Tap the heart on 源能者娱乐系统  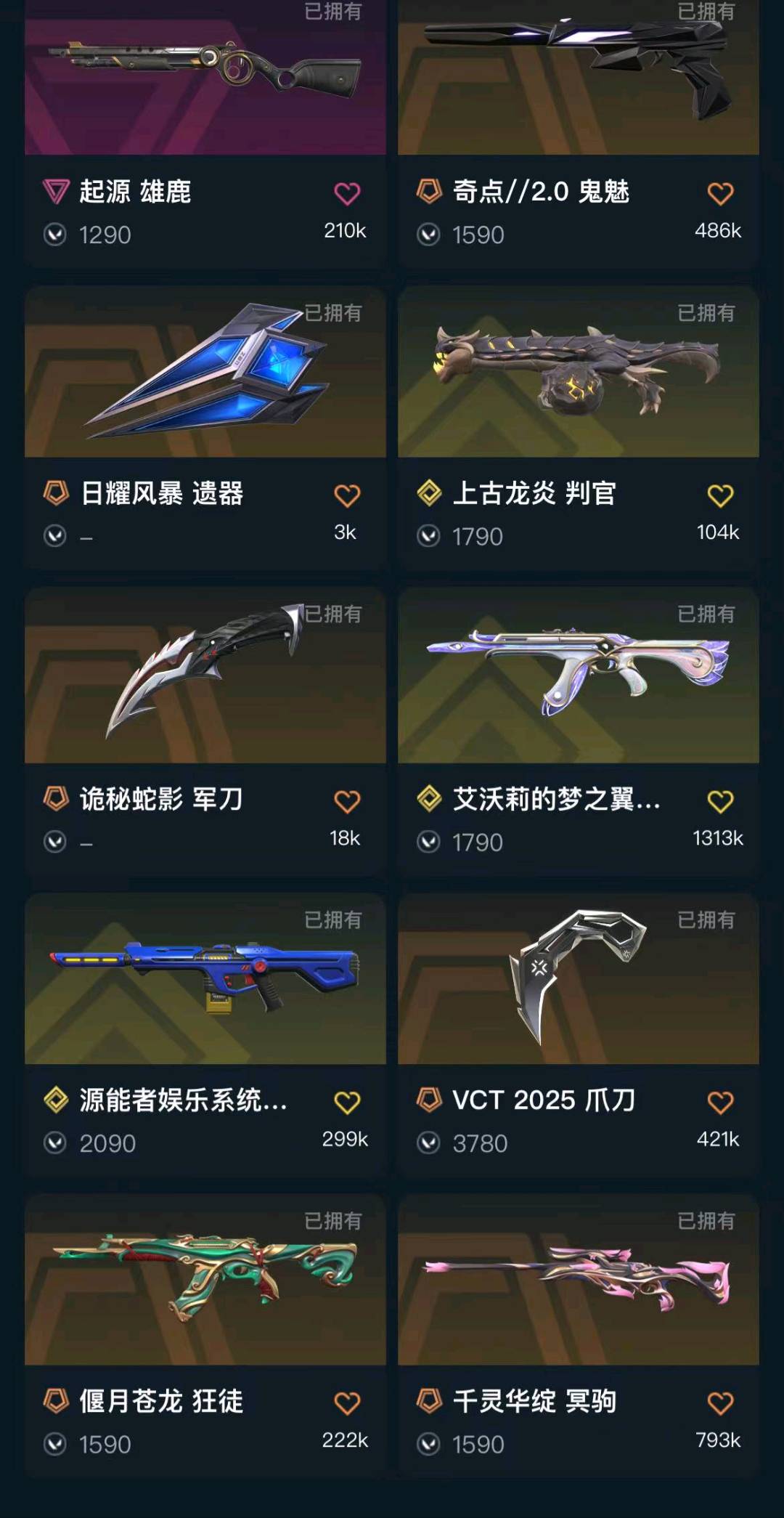click(x=347, y=1103)
